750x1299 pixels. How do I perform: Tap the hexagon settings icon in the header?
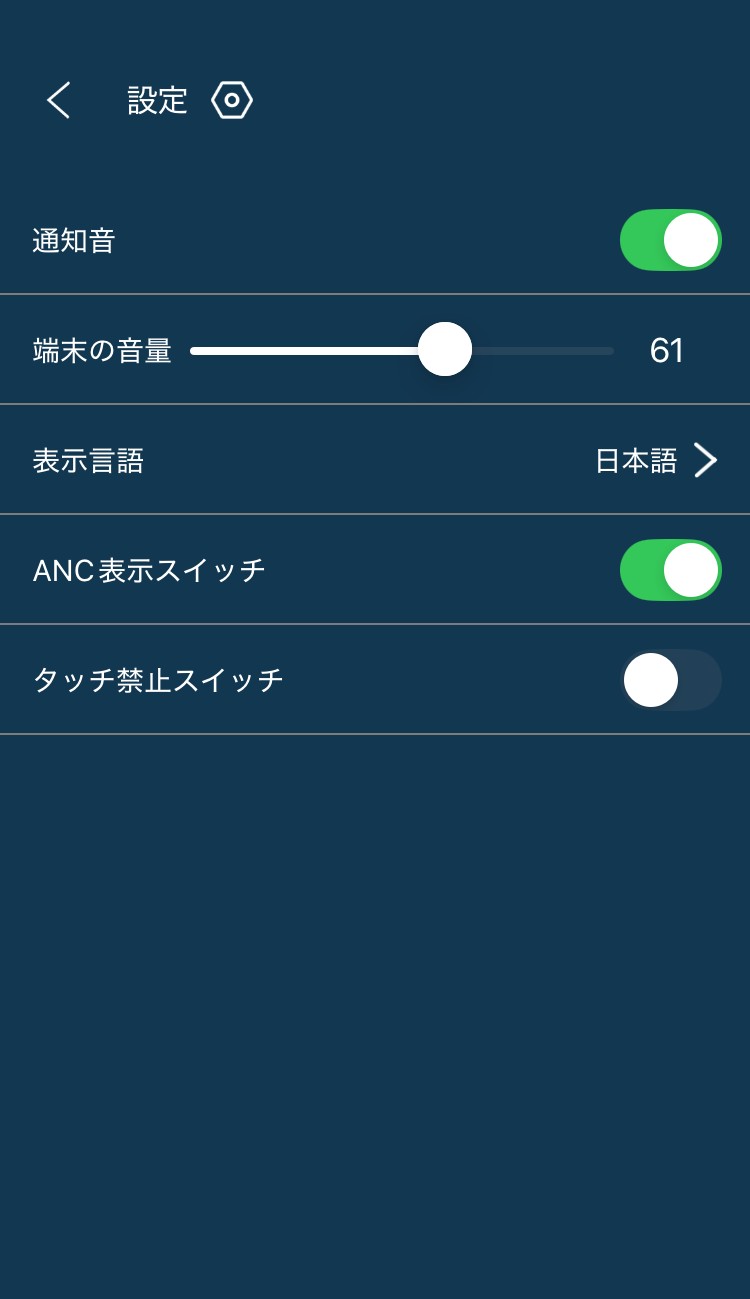click(231, 100)
